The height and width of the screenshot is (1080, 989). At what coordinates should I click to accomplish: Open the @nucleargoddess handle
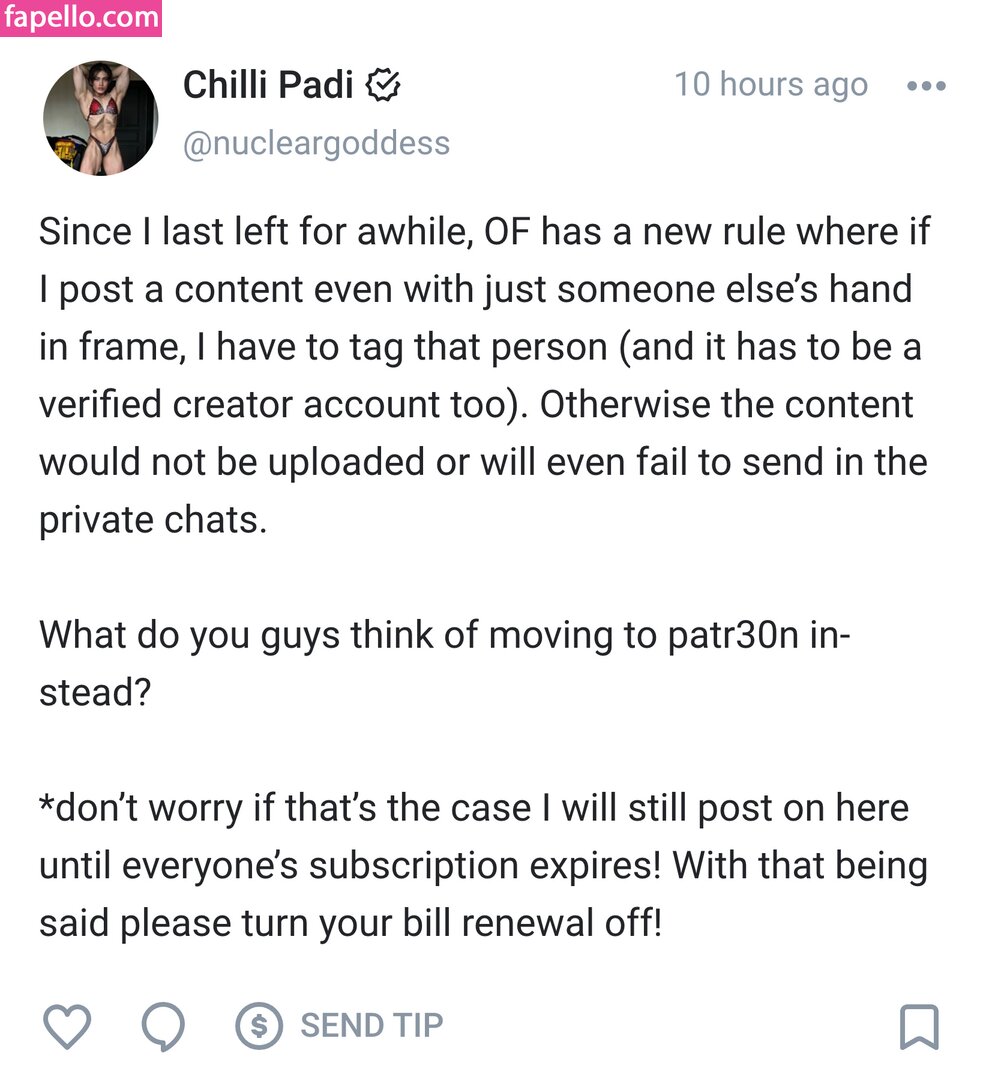tap(316, 144)
